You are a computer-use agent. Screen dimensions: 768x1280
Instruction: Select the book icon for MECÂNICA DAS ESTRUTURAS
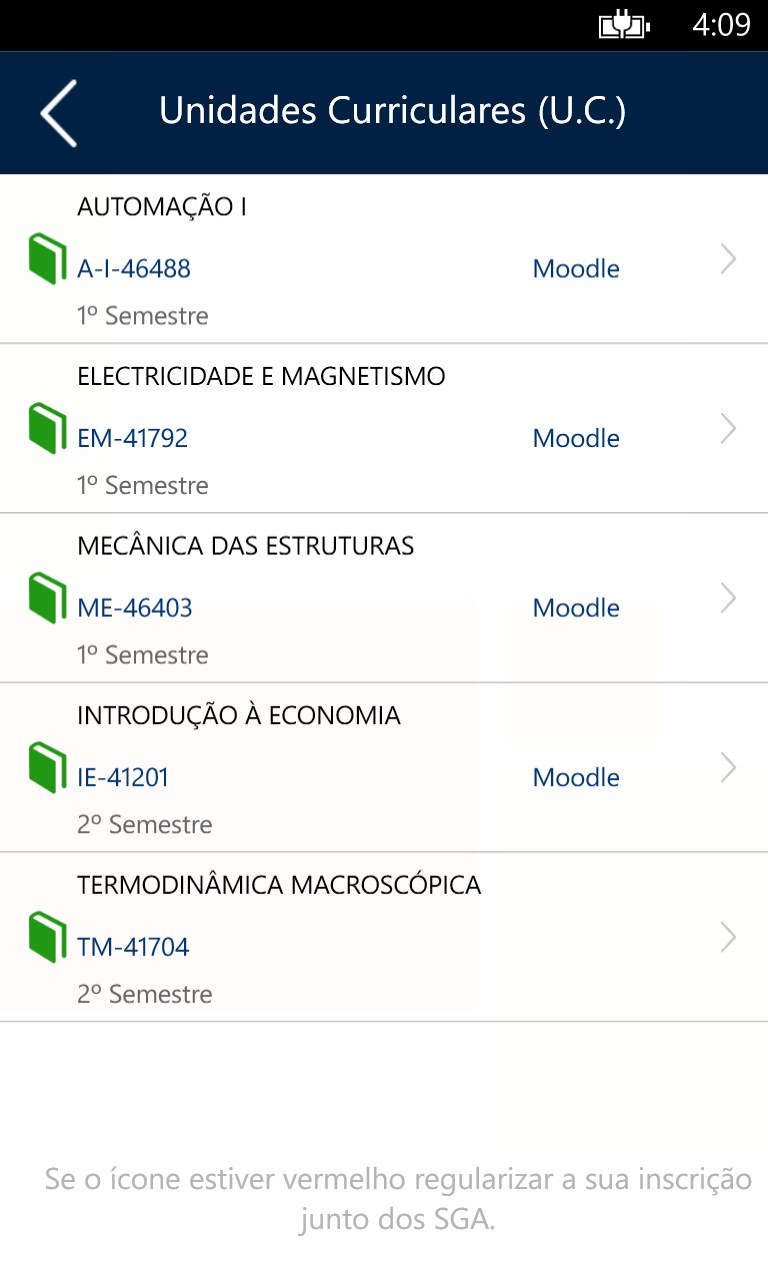click(x=48, y=597)
